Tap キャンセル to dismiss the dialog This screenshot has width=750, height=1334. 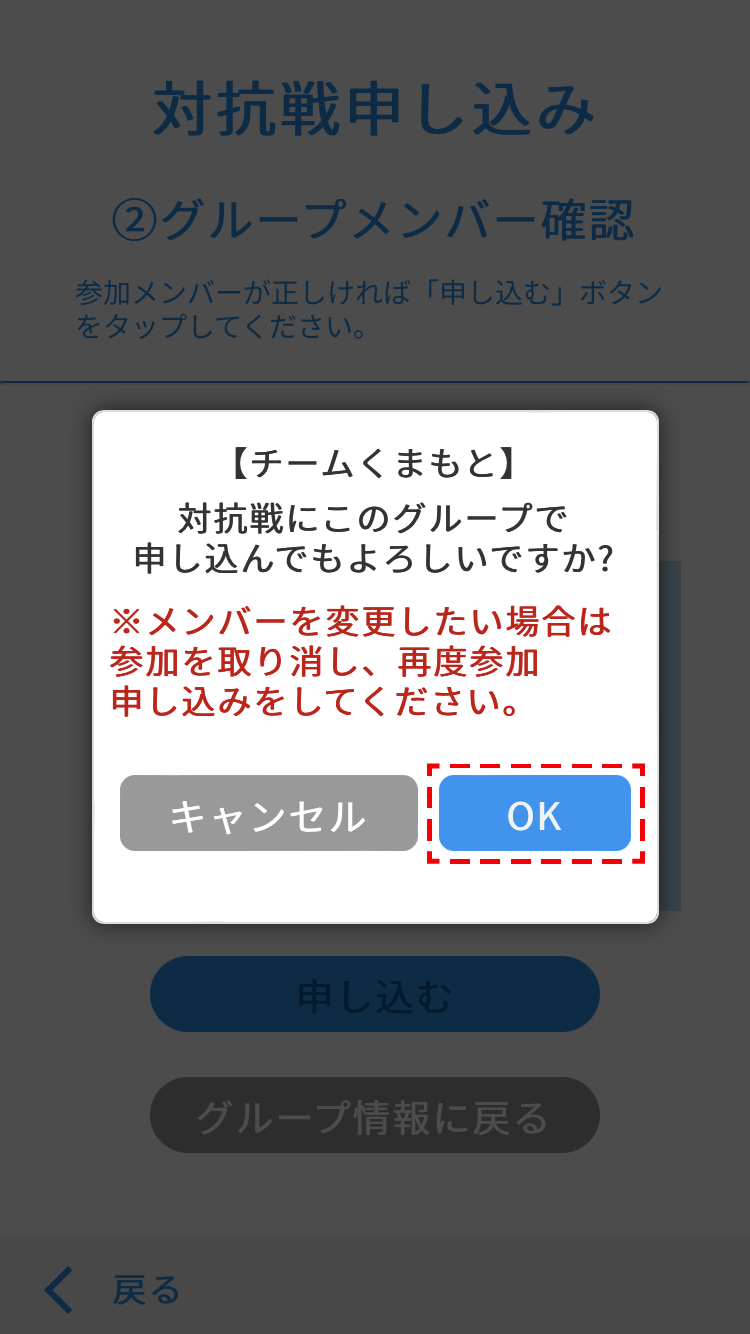click(x=268, y=814)
